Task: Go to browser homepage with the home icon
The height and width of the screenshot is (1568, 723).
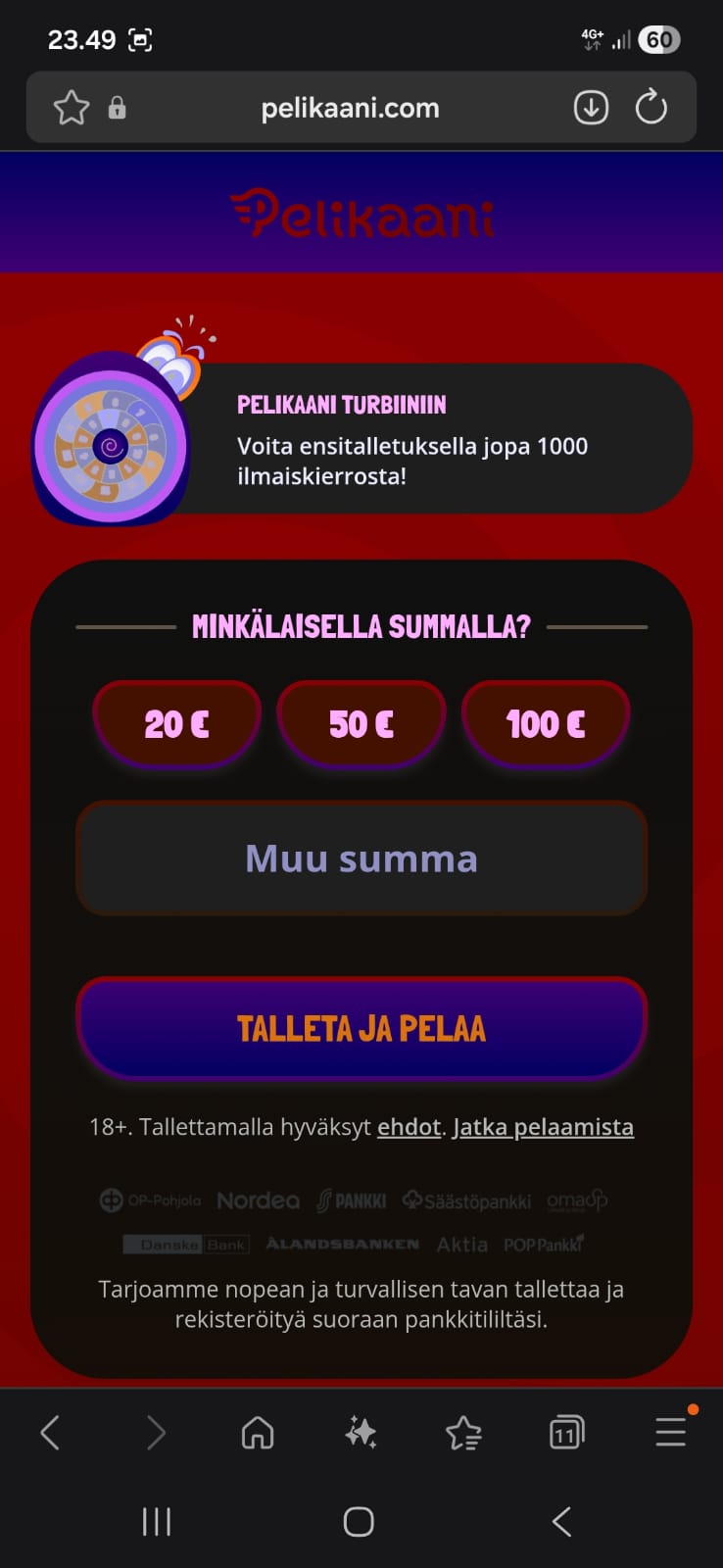Action: pos(257,1432)
